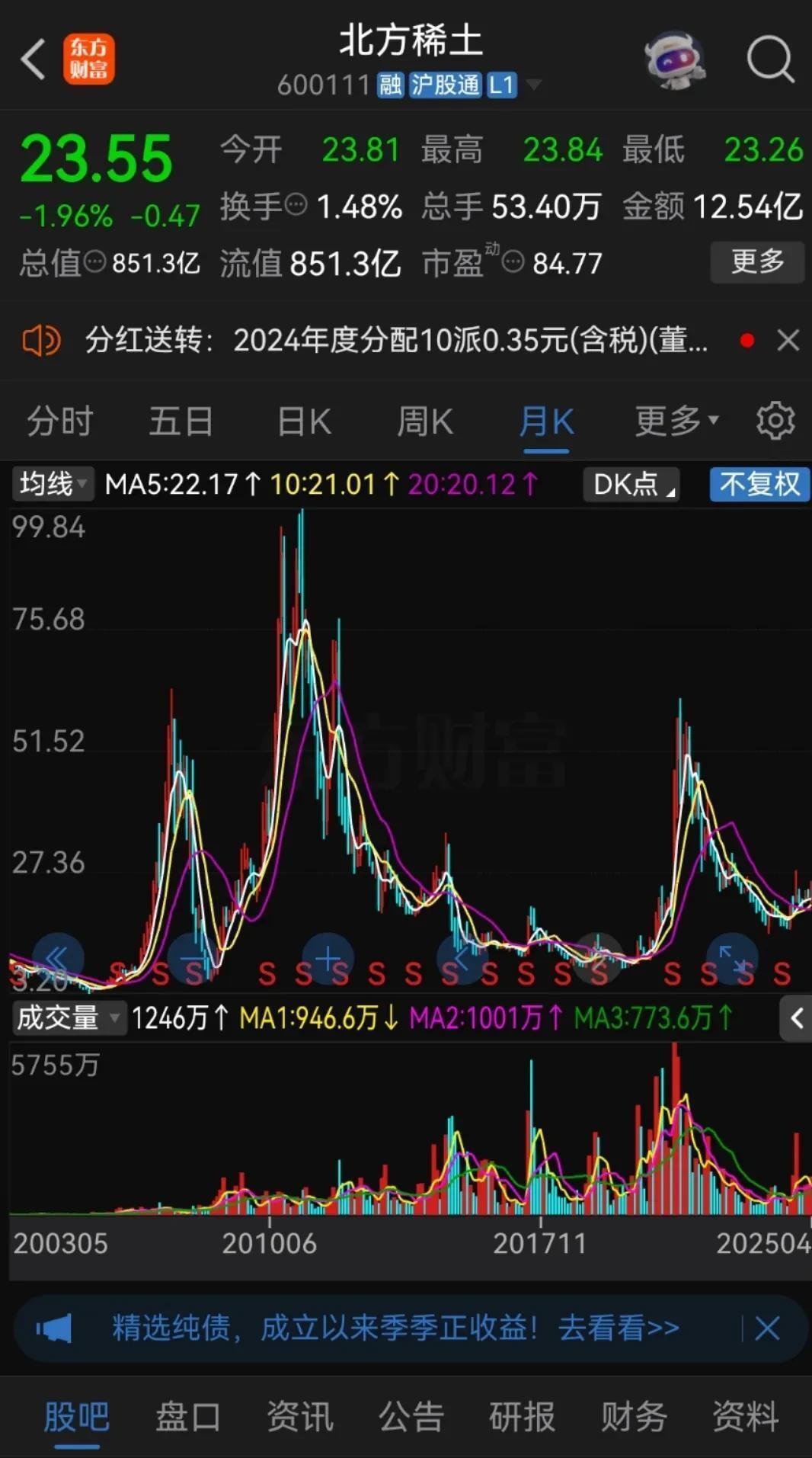Image resolution: width=812 pixels, height=1458 pixels.
Task: Tap 更多 to see more quote data
Action: pyautogui.click(x=757, y=261)
